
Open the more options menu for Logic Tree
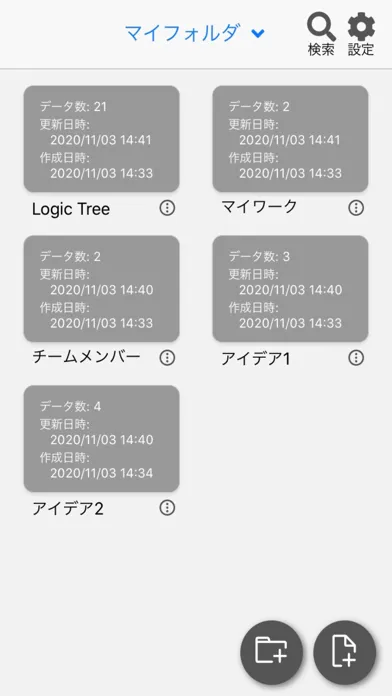(167, 207)
